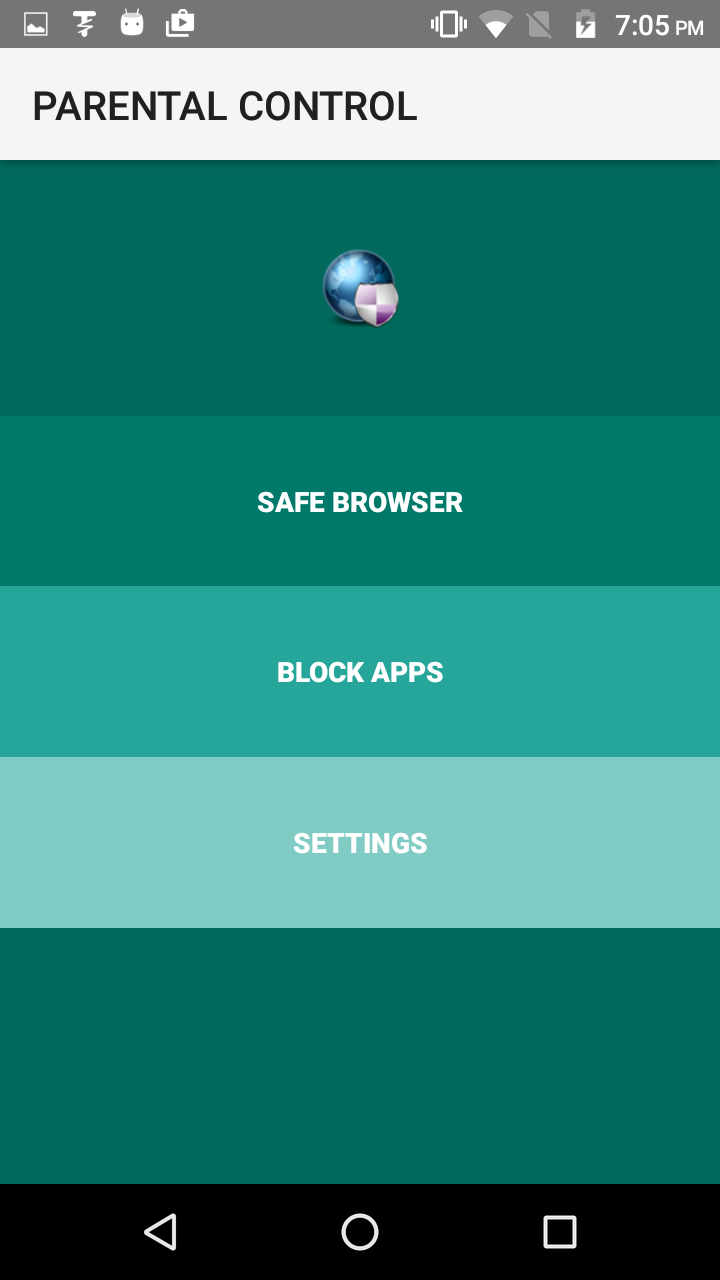Open the Safe Browser
The image size is (720, 1280).
click(x=360, y=502)
